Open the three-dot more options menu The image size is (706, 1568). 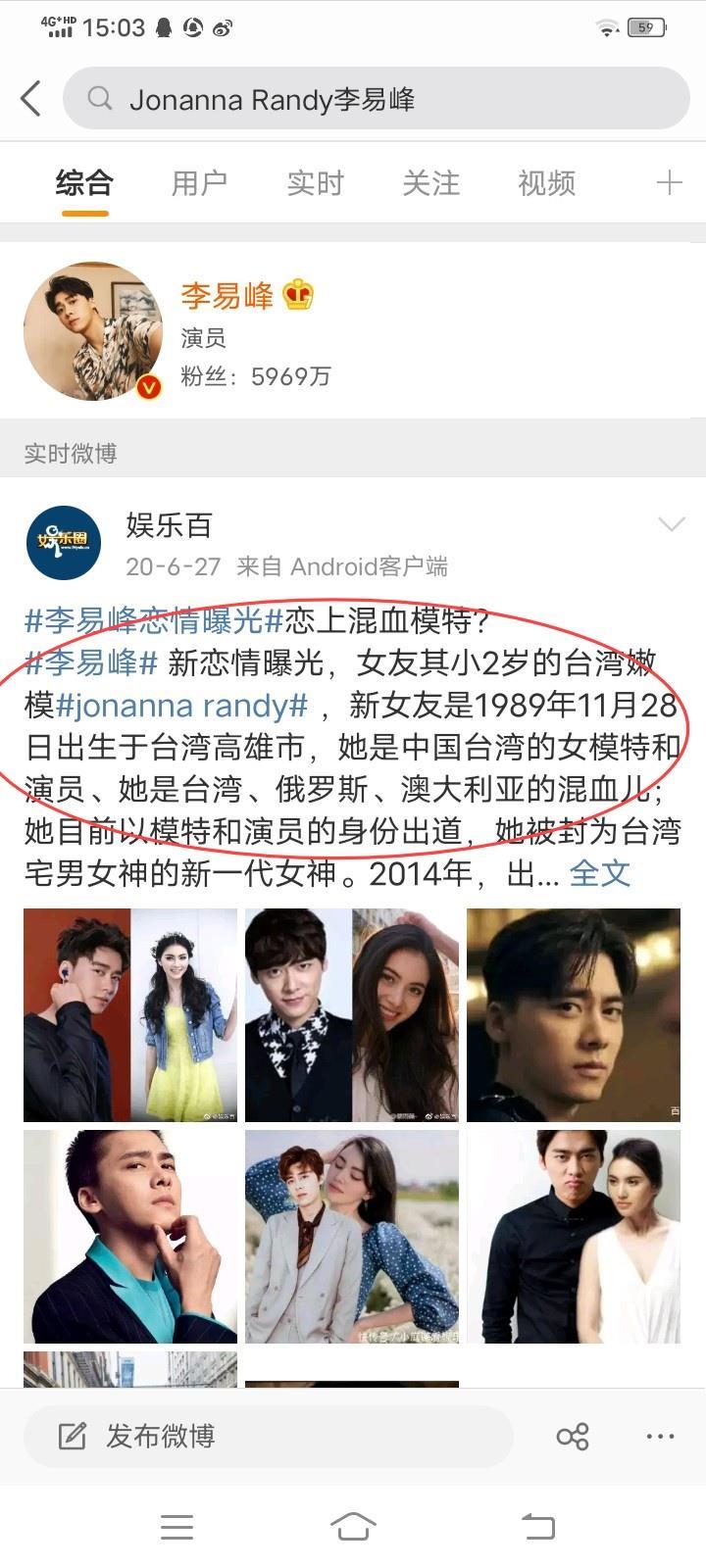(660, 1437)
